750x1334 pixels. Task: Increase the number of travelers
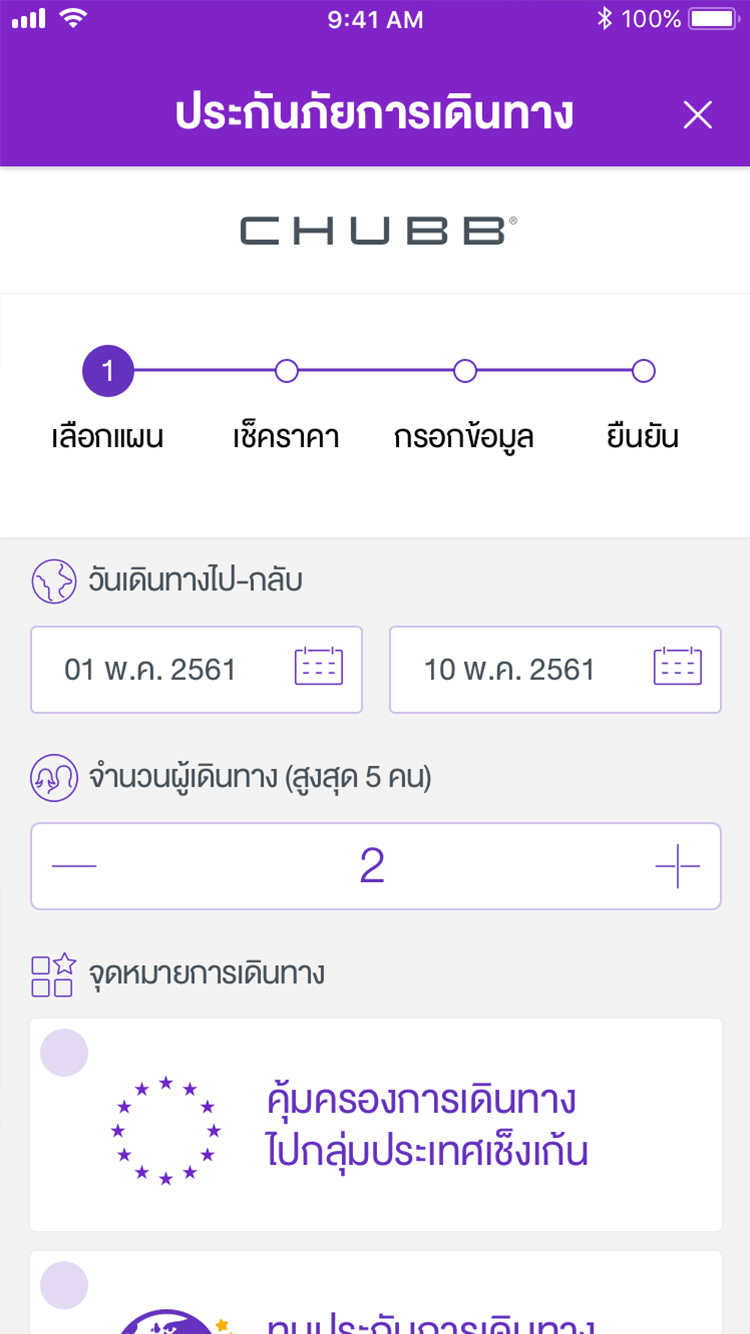click(x=677, y=866)
